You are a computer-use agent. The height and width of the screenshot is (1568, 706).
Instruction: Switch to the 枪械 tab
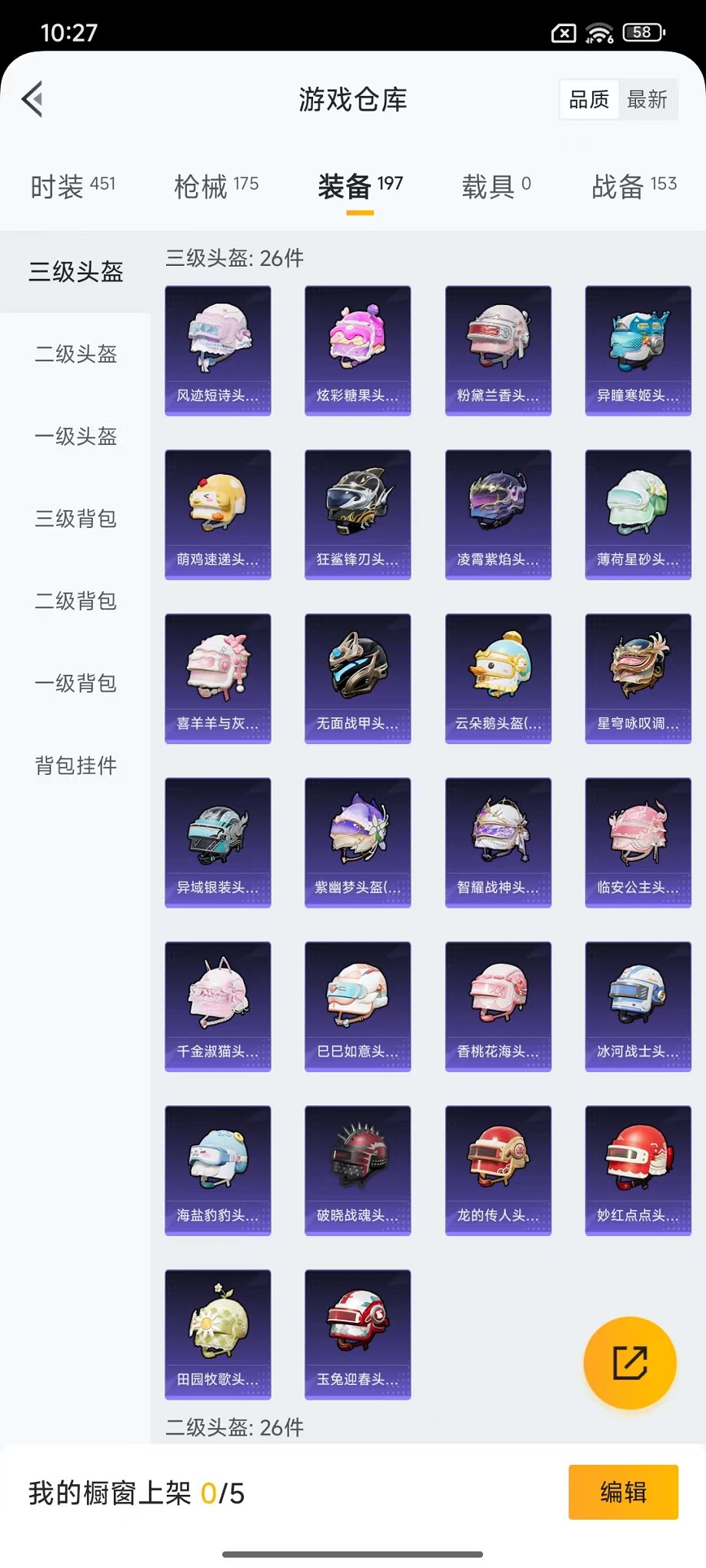point(216,186)
